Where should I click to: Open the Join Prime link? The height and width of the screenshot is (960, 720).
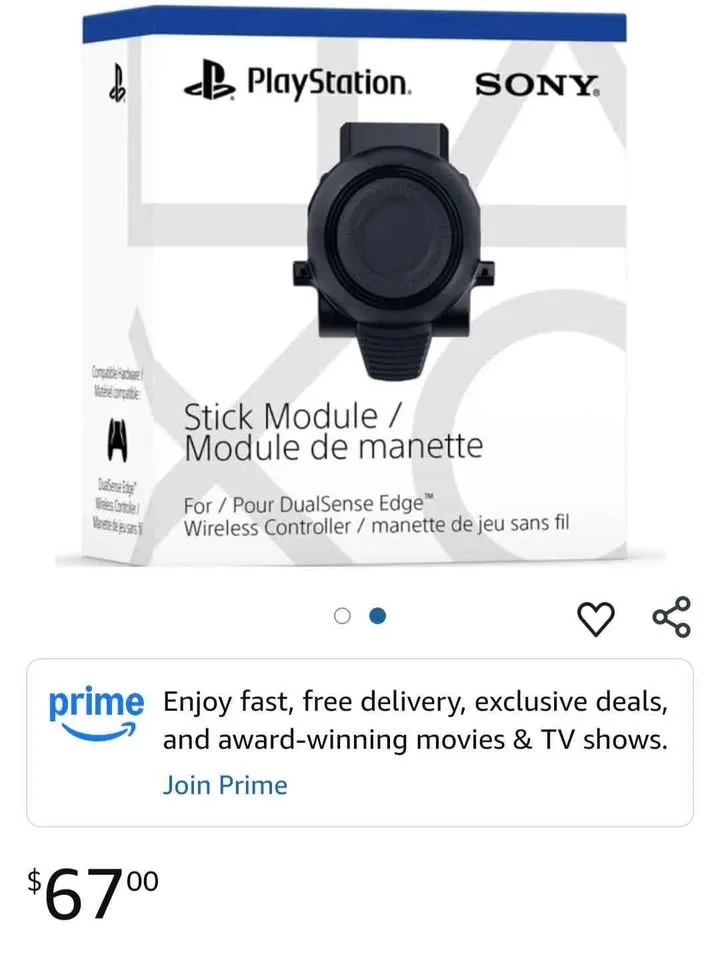tap(225, 785)
